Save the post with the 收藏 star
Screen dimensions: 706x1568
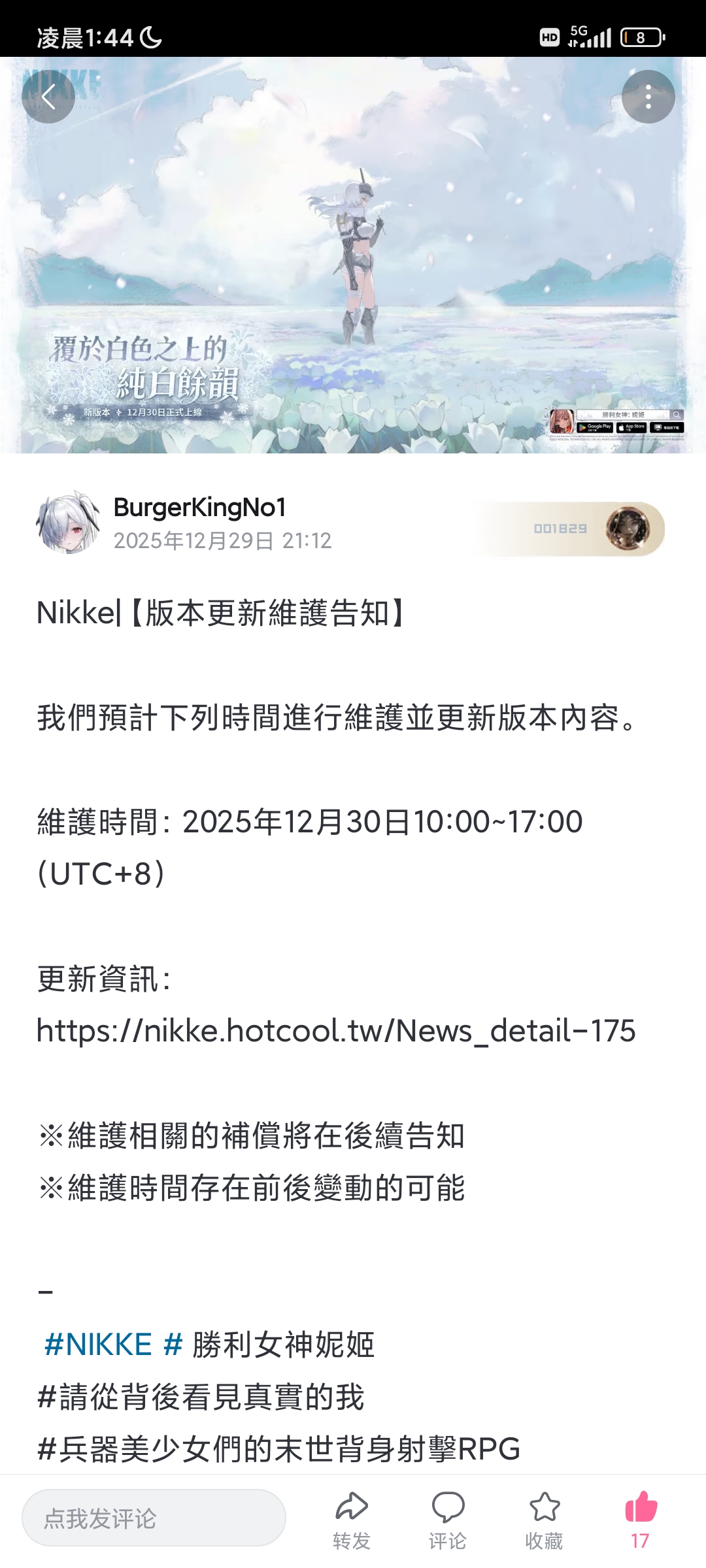click(x=544, y=1520)
